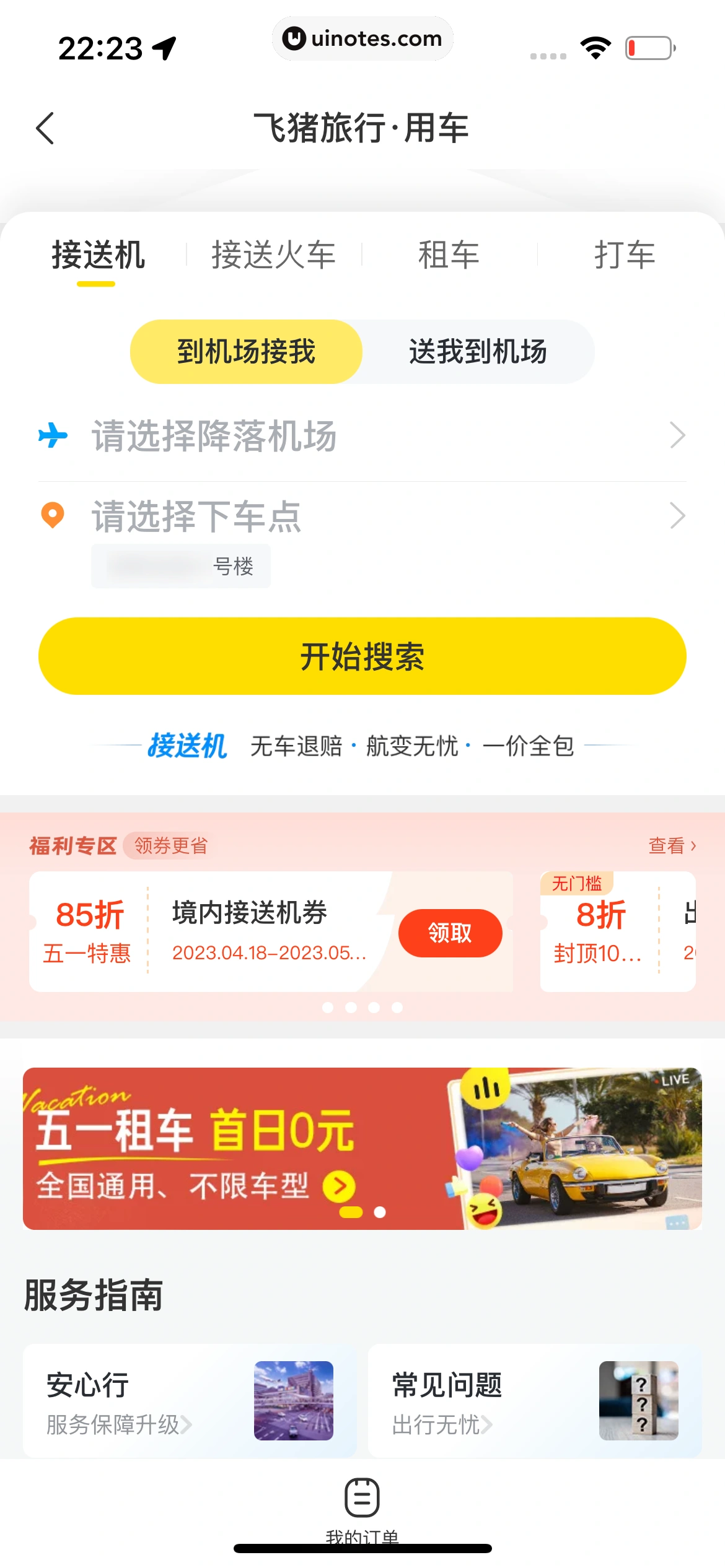725x1568 pixels.
Task: Open the 五一租车 首日0元 banner
Action: point(362,1148)
